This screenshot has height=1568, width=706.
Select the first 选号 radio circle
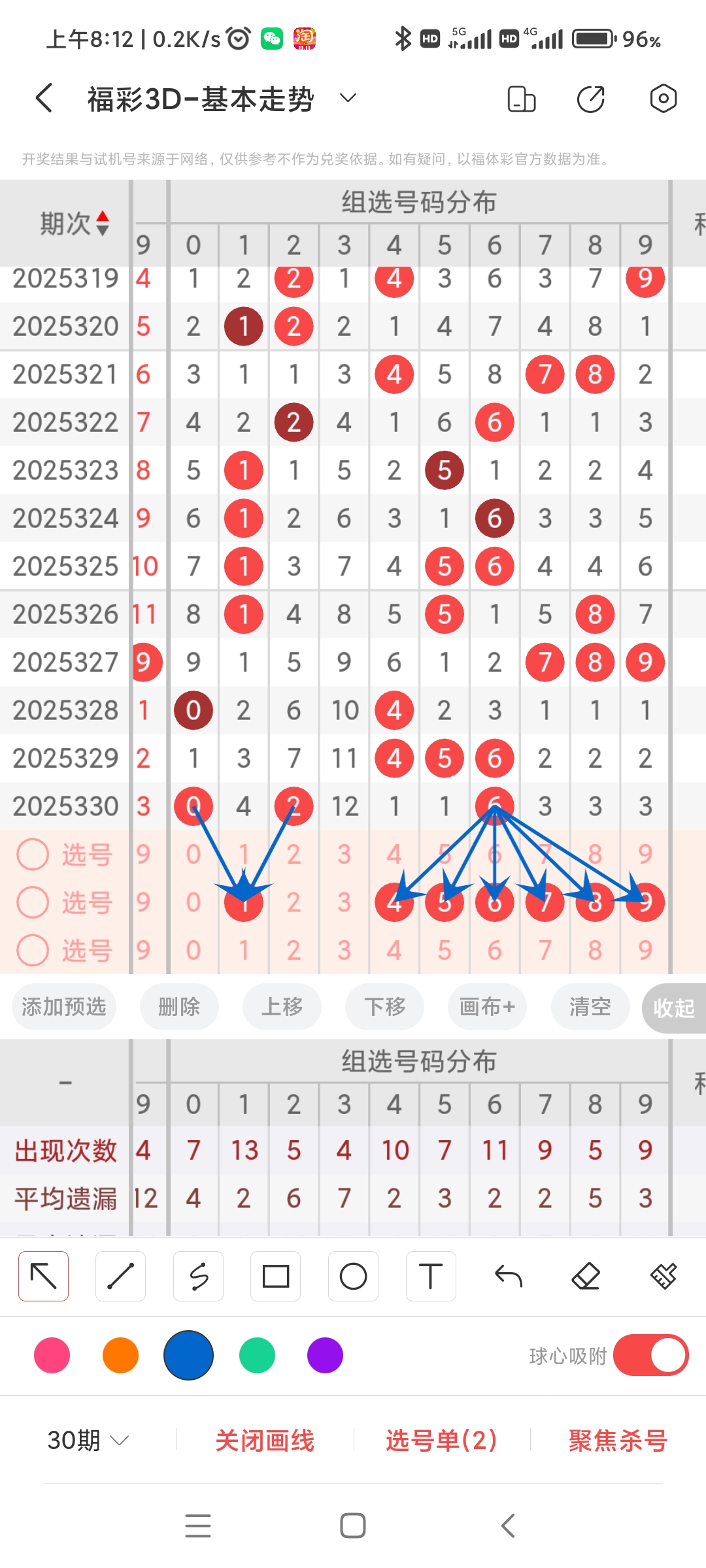pyautogui.click(x=33, y=854)
